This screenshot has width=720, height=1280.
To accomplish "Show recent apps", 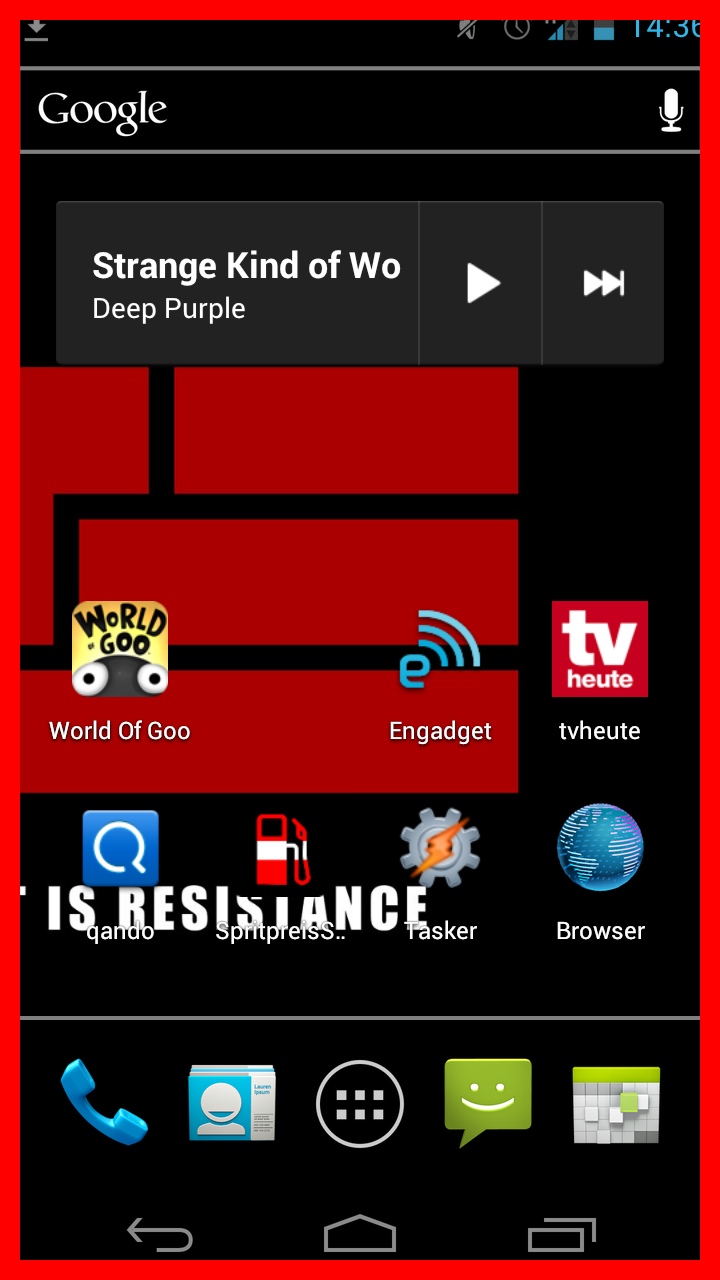I will [562, 1235].
